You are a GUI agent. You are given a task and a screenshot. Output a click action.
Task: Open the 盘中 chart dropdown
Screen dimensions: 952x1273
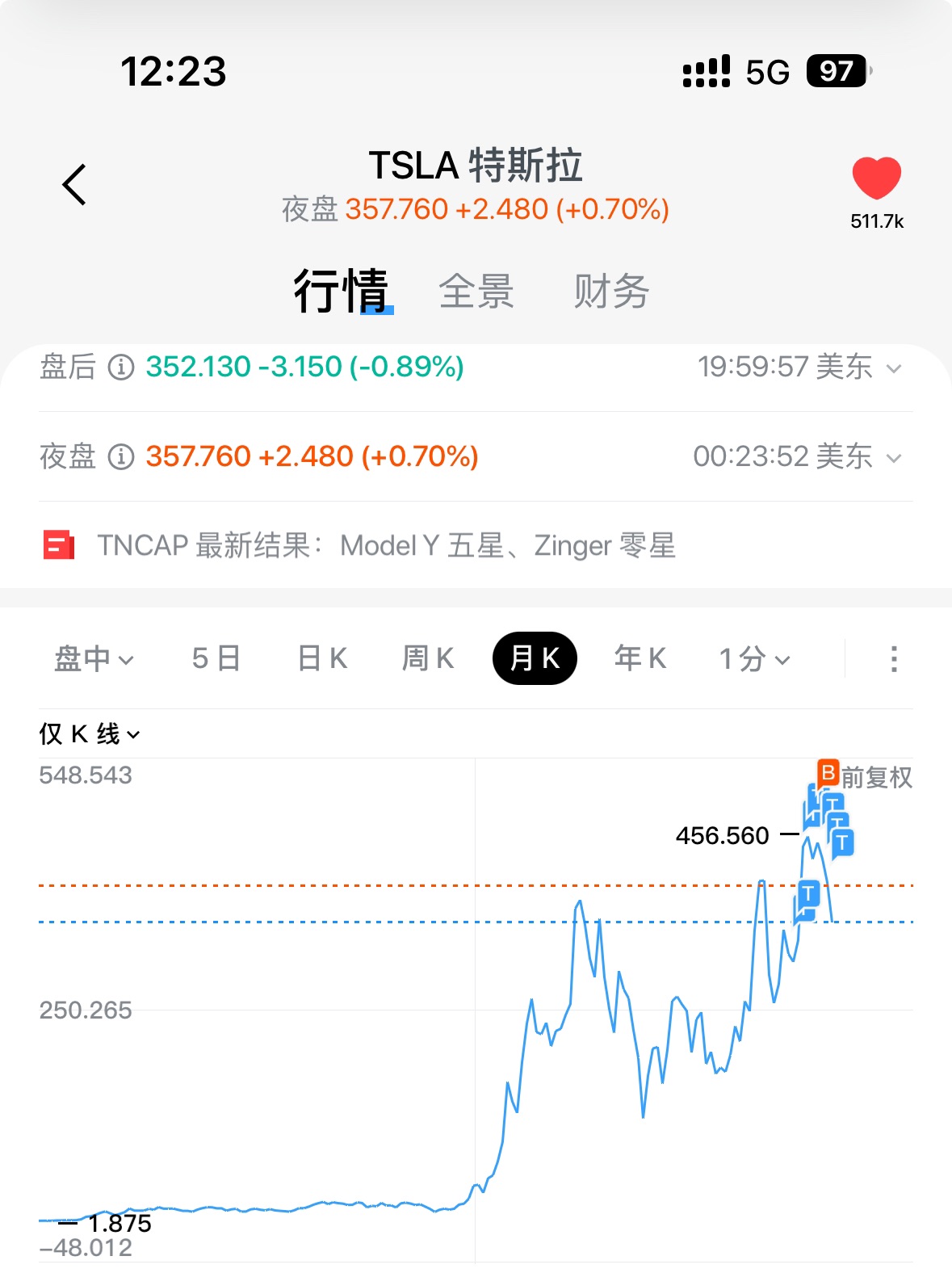(94, 659)
